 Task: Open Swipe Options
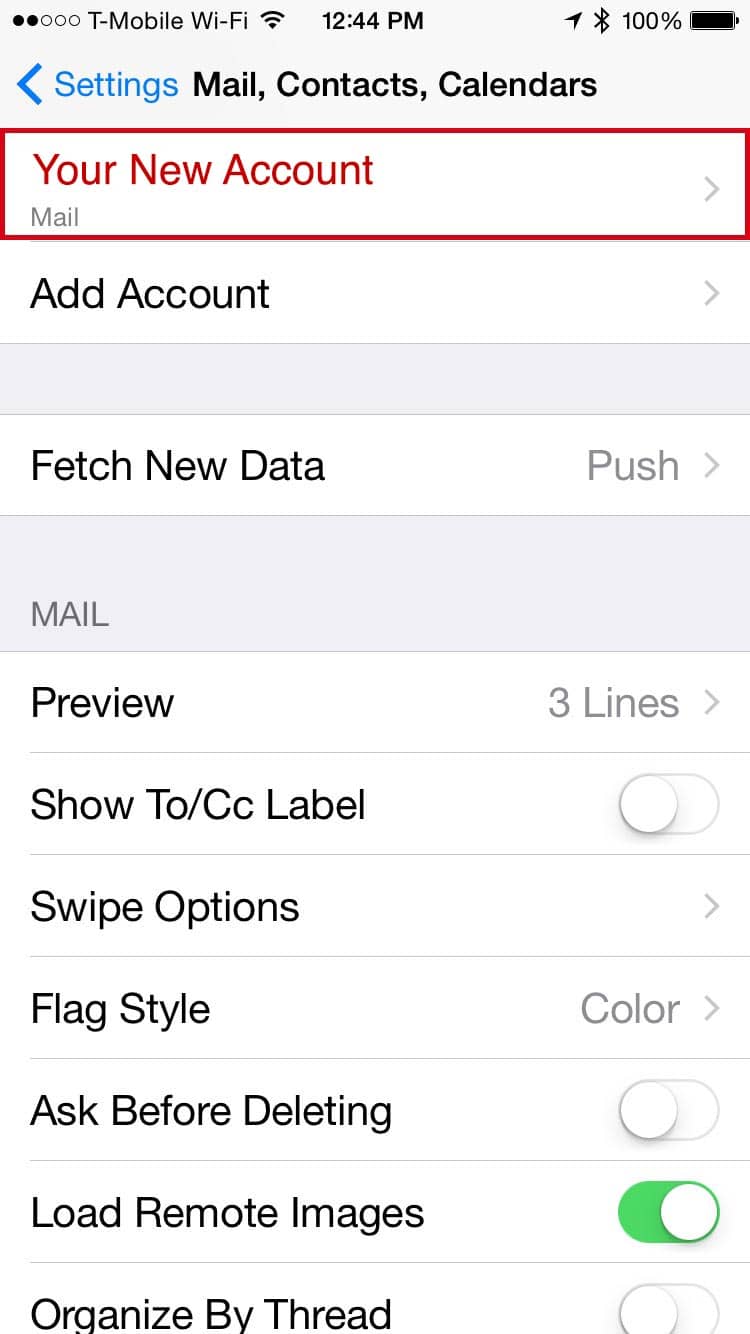pos(375,906)
